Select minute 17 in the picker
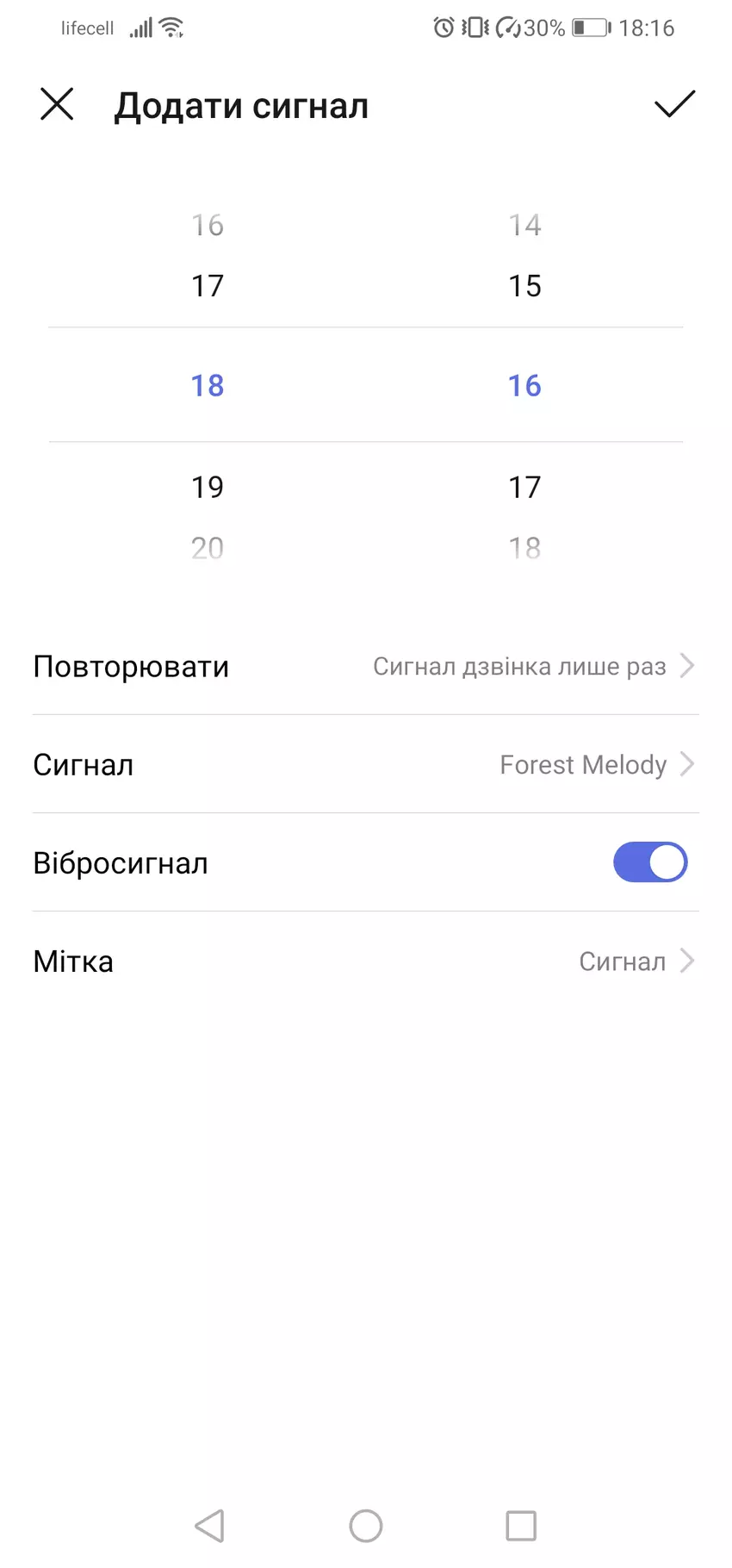The width and height of the screenshot is (732, 1568). click(x=524, y=488)
